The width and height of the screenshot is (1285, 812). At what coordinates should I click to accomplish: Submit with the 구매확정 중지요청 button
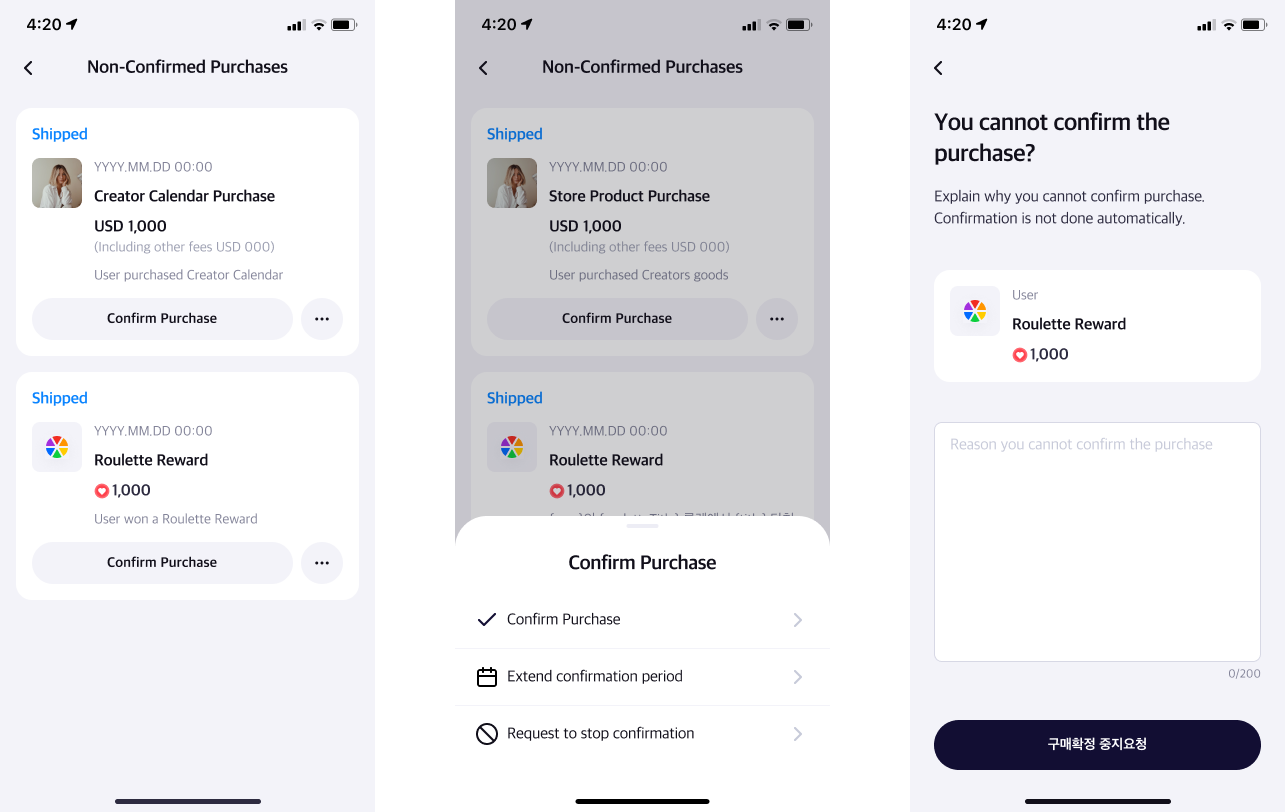[1097, 744]
